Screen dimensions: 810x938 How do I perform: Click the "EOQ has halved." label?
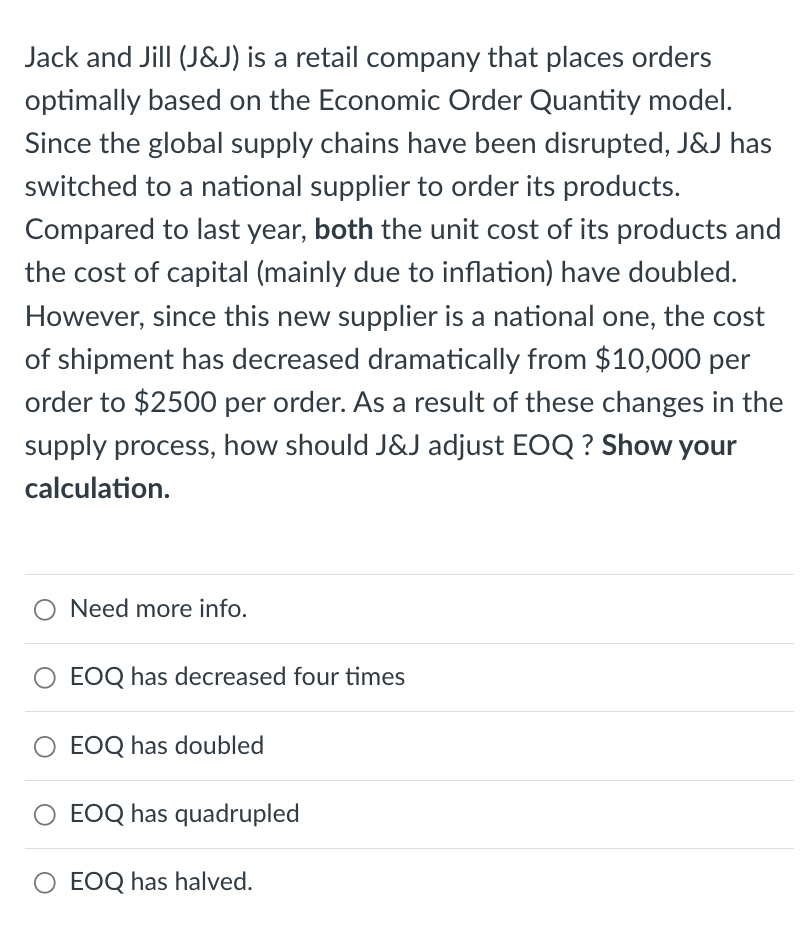point(160,882)
